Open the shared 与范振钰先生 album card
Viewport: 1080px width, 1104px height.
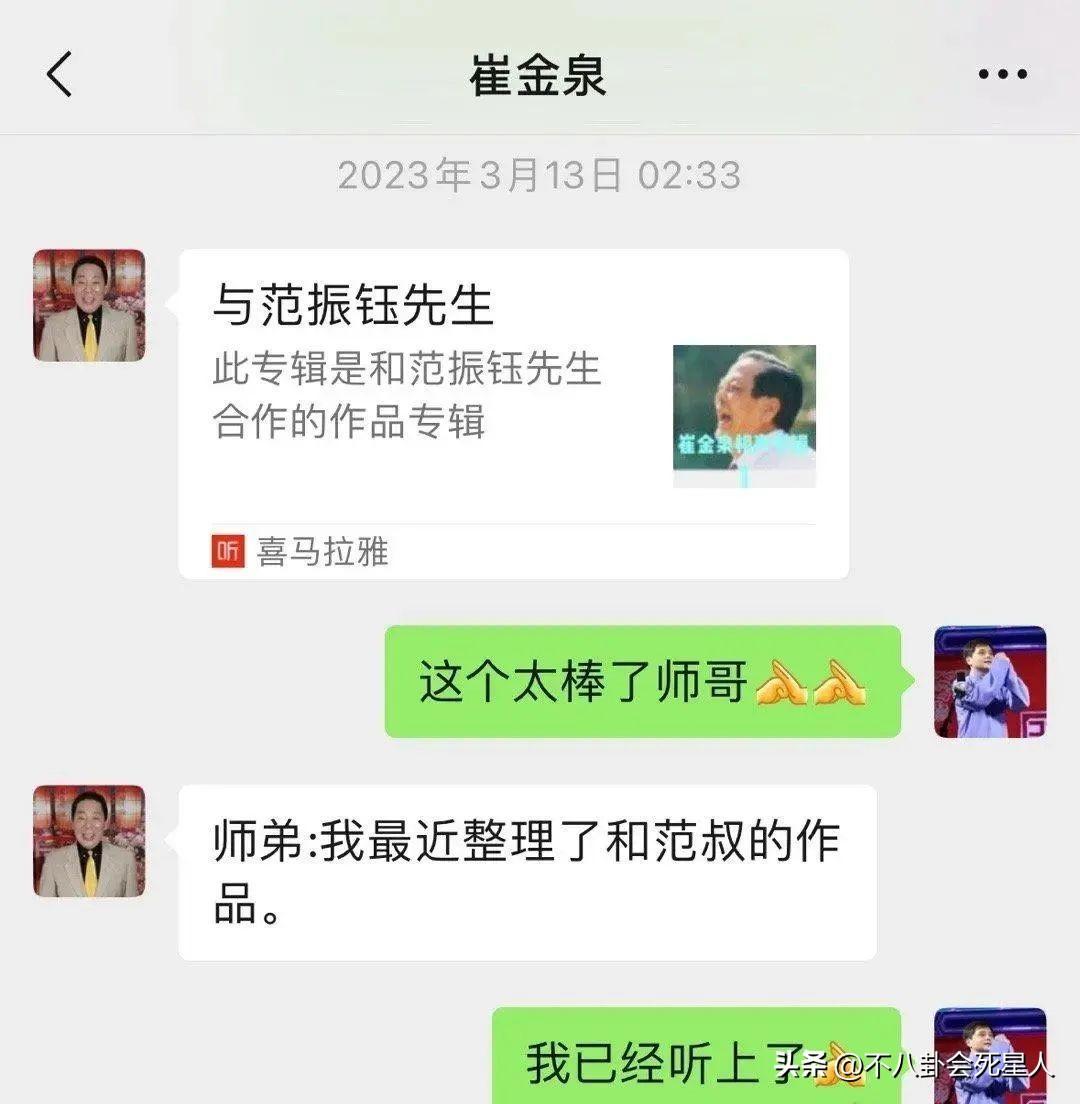click(513, 413)
